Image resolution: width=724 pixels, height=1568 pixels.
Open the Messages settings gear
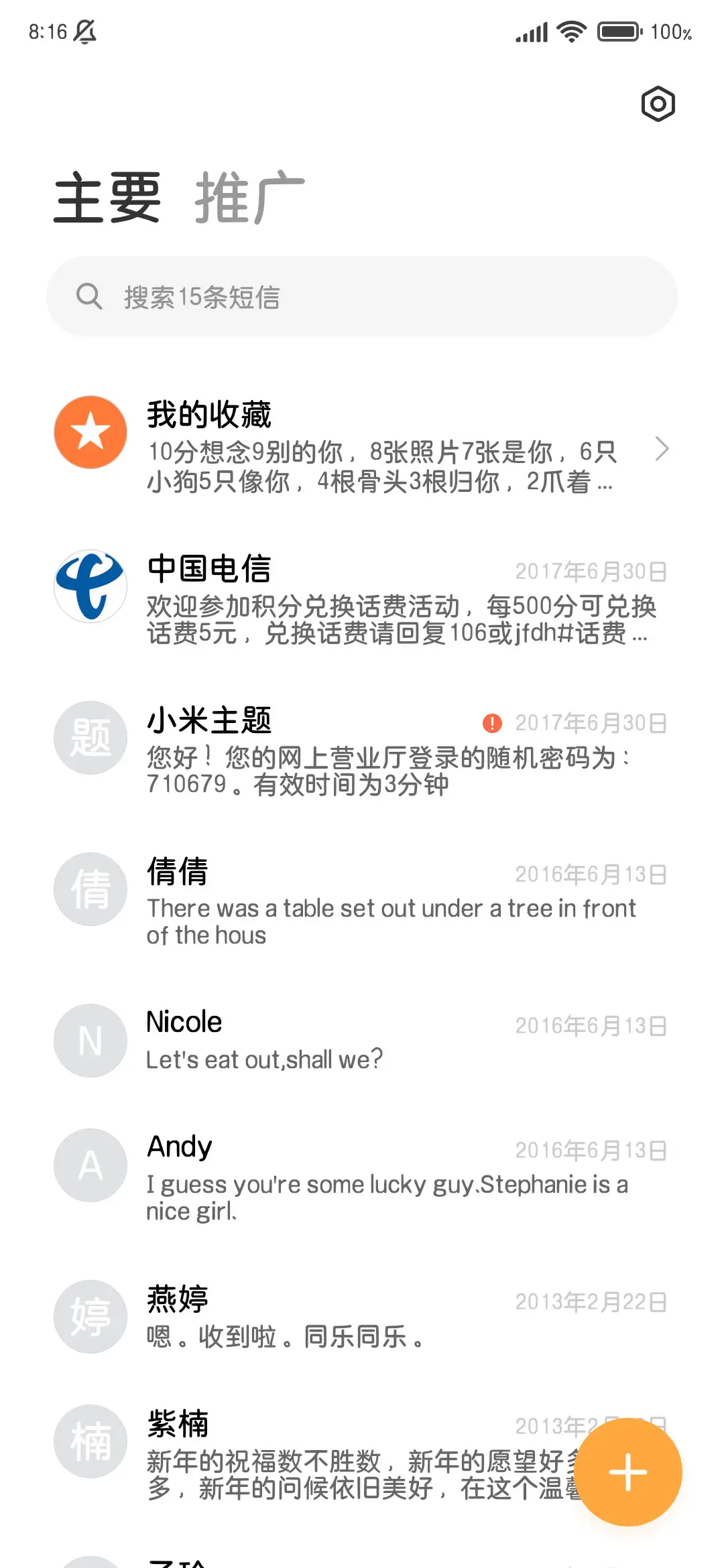pyautogui.click(x=657, y=104)
